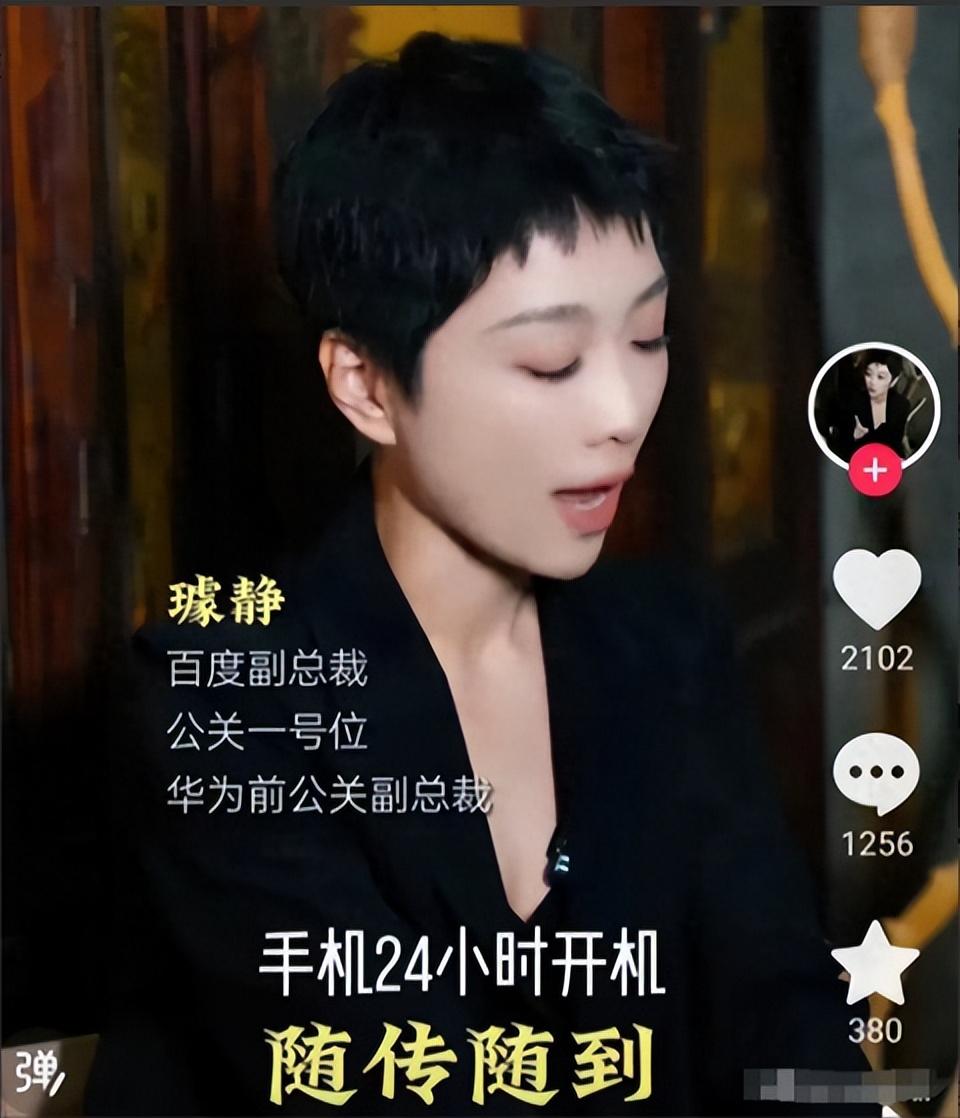This screenshot has width=960, height=1118.
Task: Like this video with the heart
Action: (x=876, y=589)
